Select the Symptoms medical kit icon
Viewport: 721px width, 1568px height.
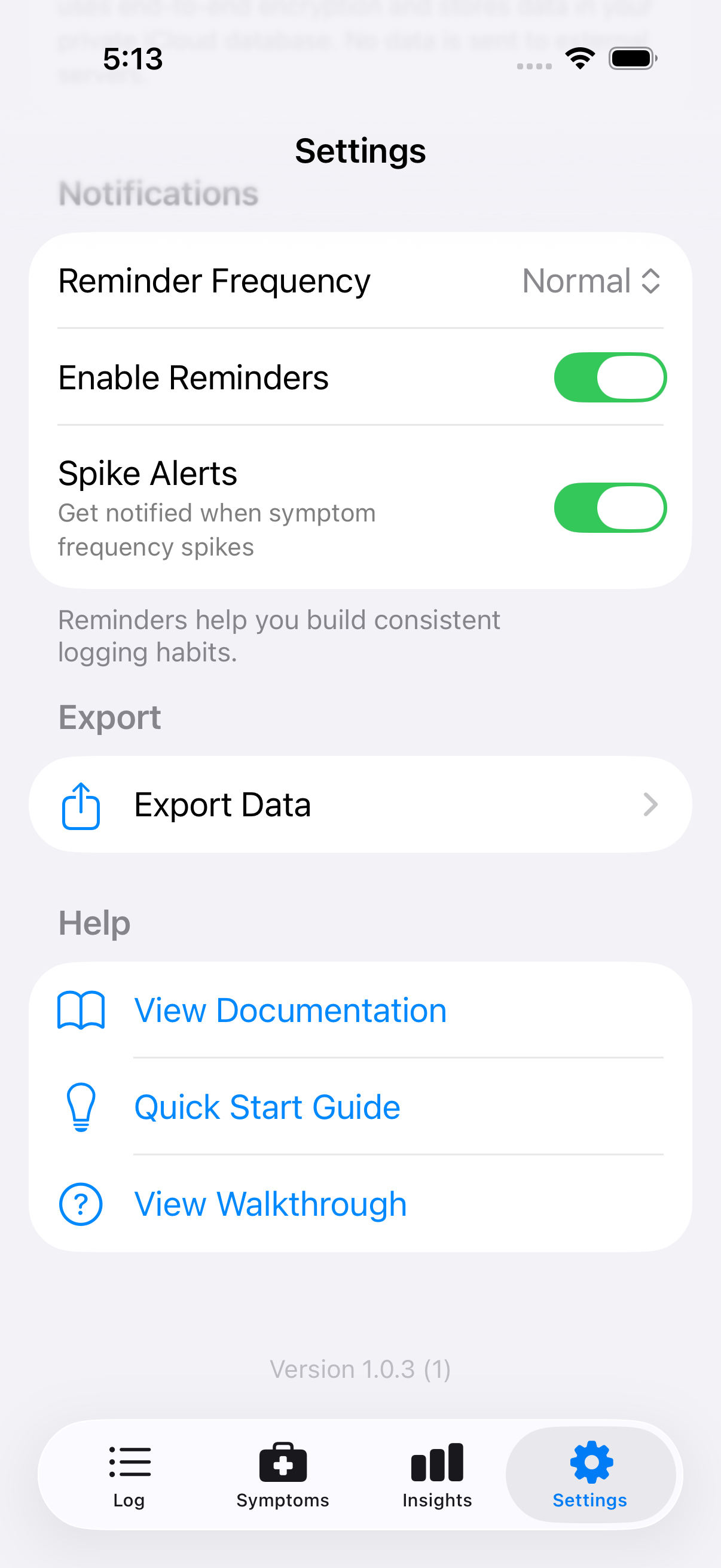(x=282, y=1463)
